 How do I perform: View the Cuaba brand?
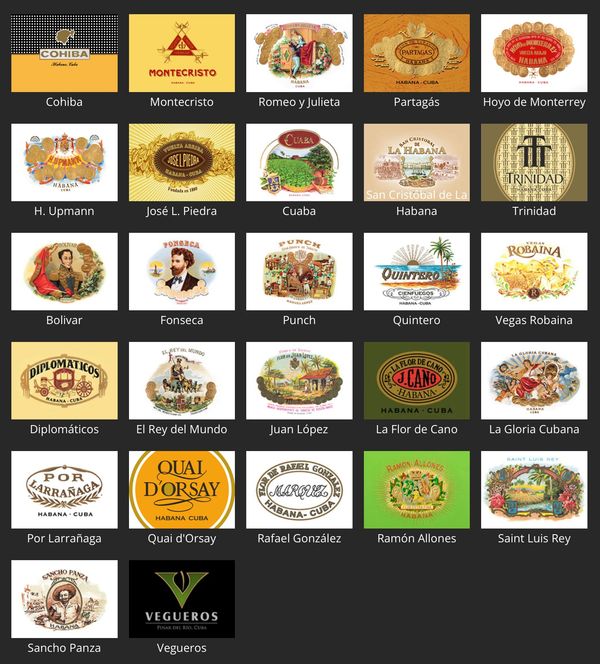(x=299, y=162)
